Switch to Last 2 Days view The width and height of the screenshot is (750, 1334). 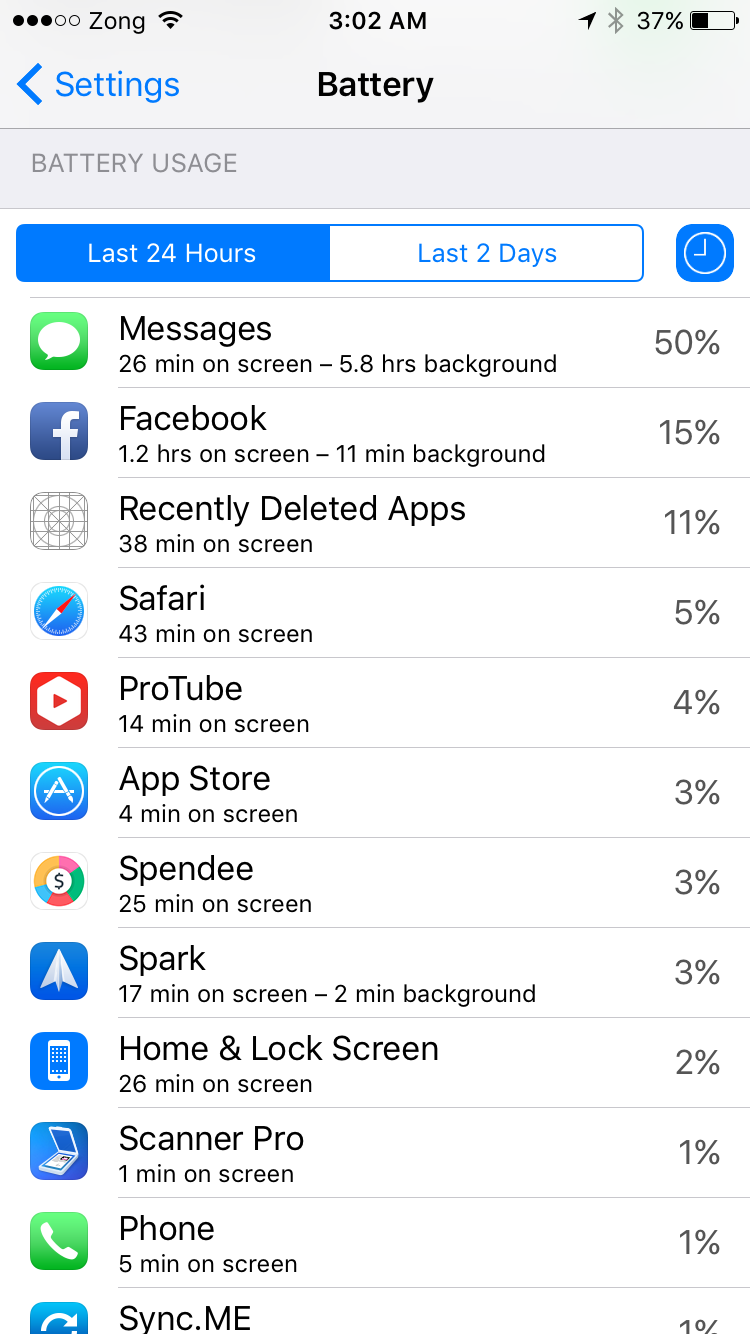(487, 254)
